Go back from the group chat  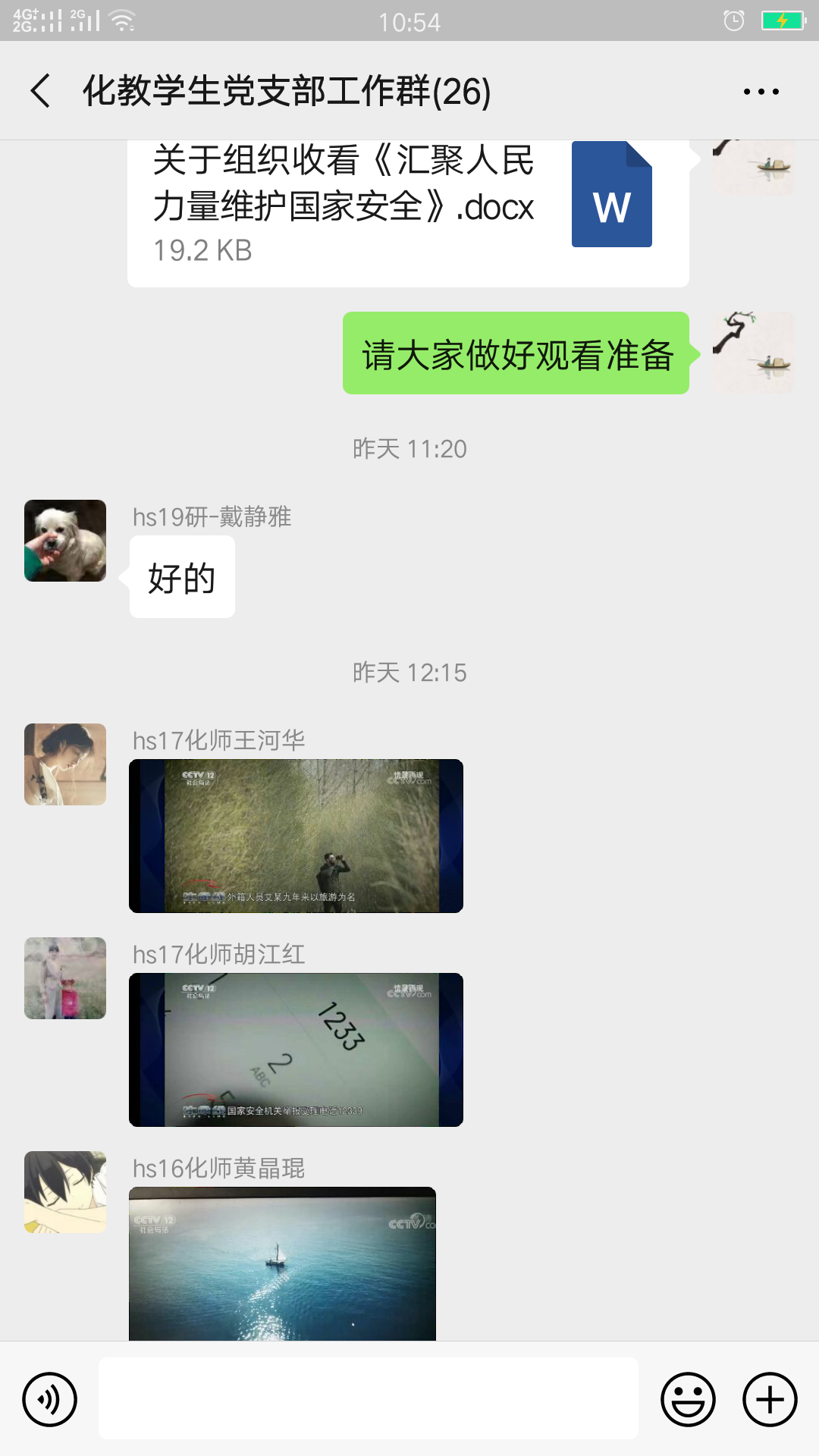[41, 91]
